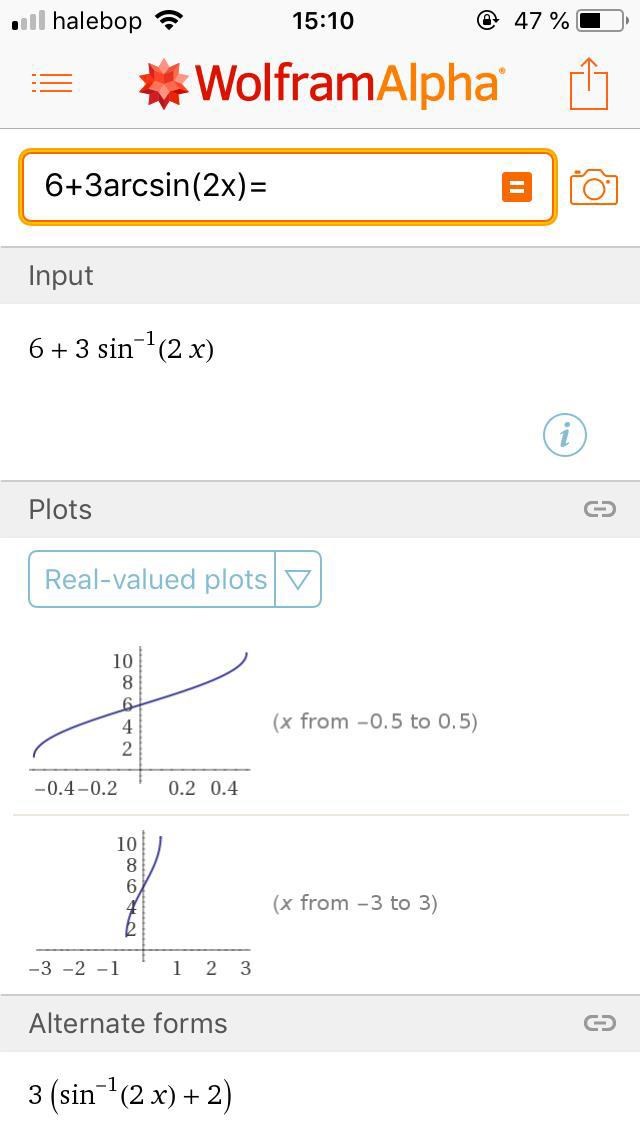Image resolution: width=640 pixels, height=1136 pixels.
Task: Edit the query 6+3arcsin(2x)
Action: [x=260, y=186]
